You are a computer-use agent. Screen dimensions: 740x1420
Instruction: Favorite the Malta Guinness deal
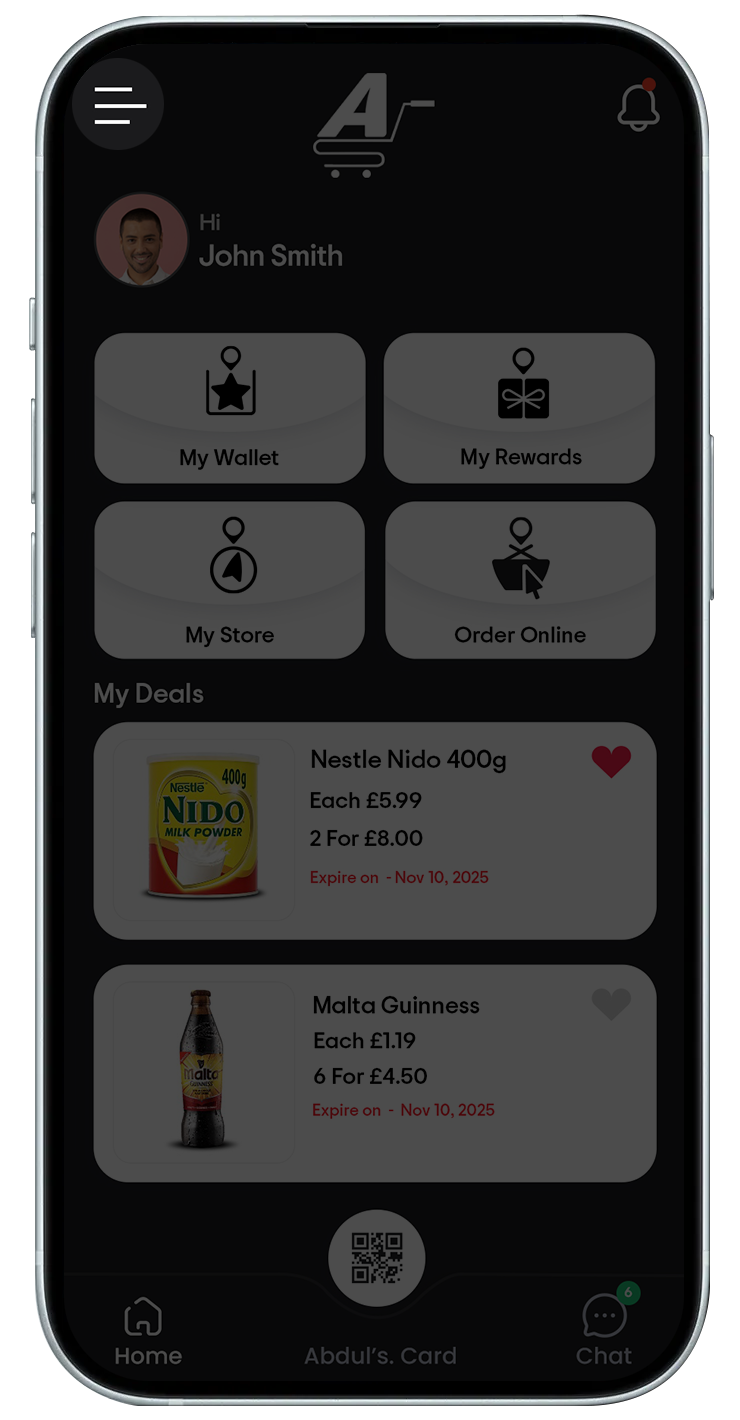click(611, 1004)
